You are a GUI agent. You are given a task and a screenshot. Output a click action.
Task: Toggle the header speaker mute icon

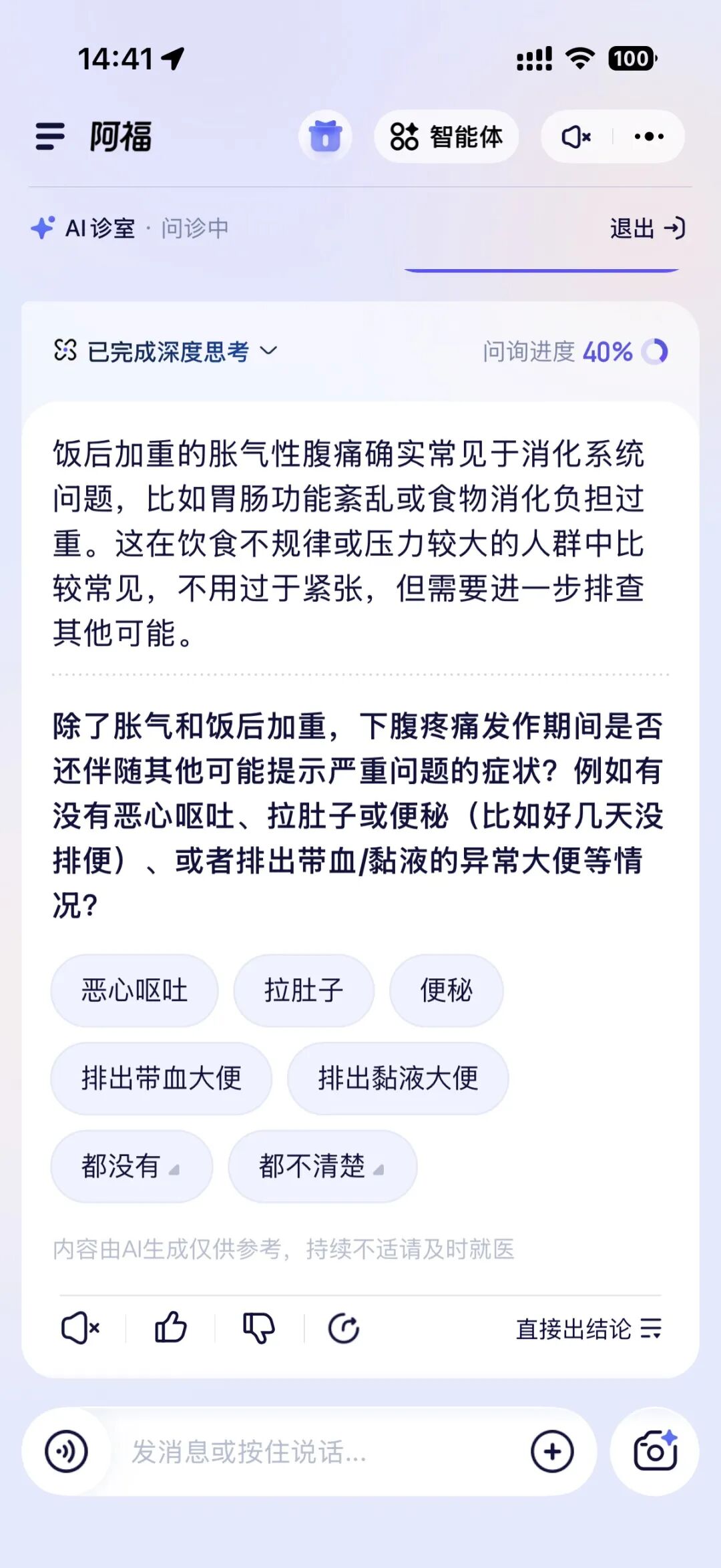576,136
